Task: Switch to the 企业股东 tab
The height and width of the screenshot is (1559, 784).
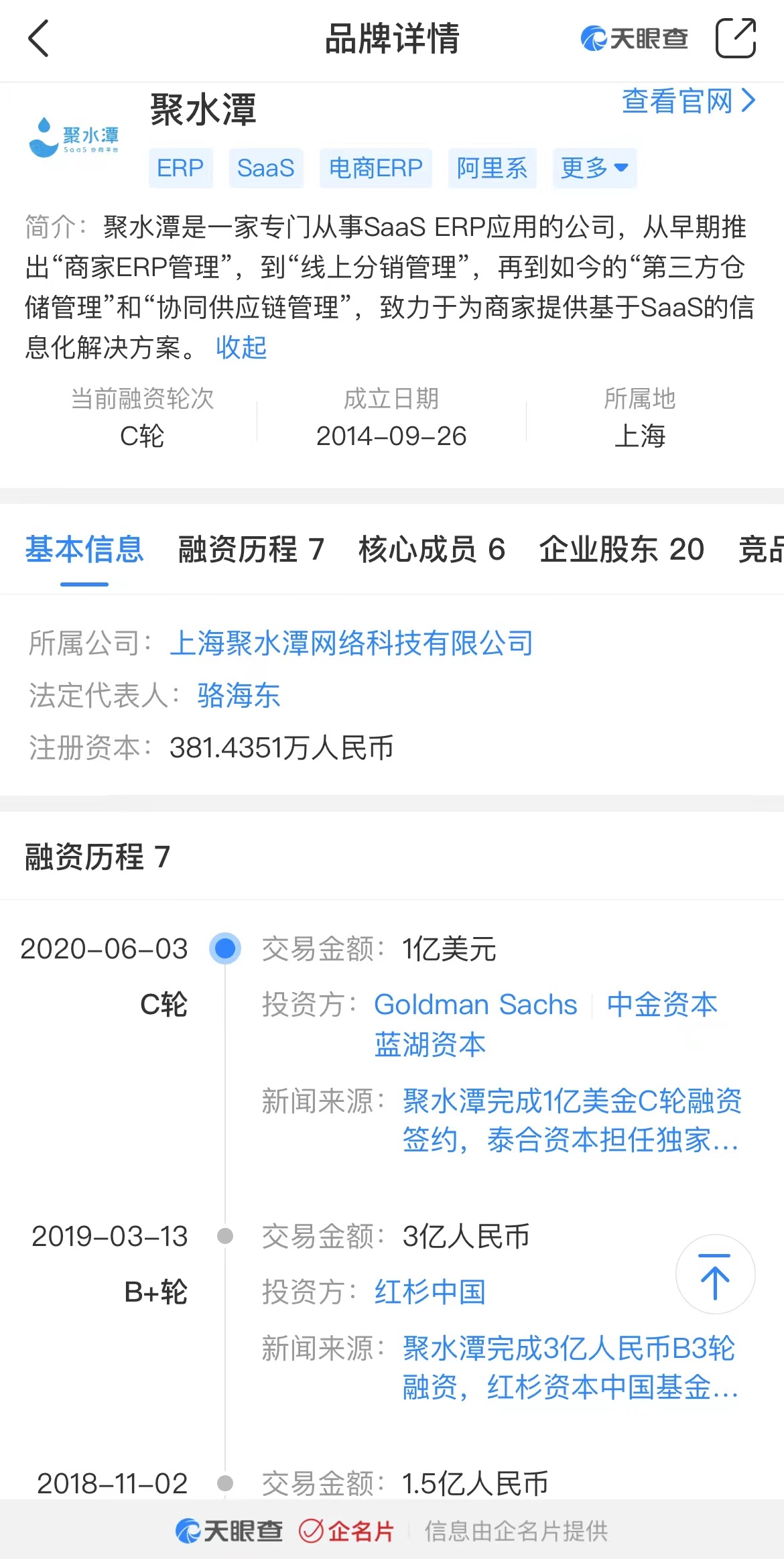Action: coord(621,550)
